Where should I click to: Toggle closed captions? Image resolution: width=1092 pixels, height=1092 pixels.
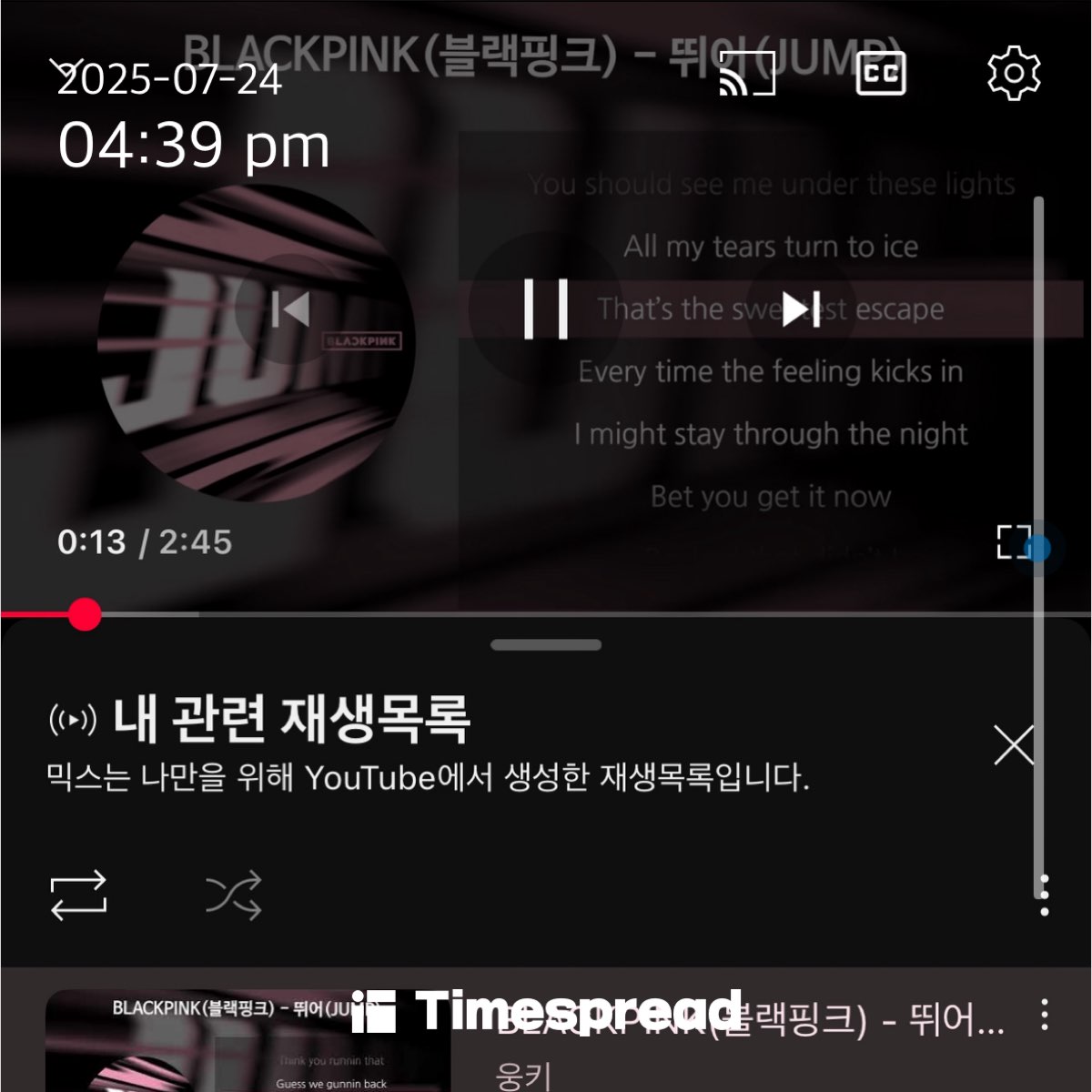tap(880, 73)
